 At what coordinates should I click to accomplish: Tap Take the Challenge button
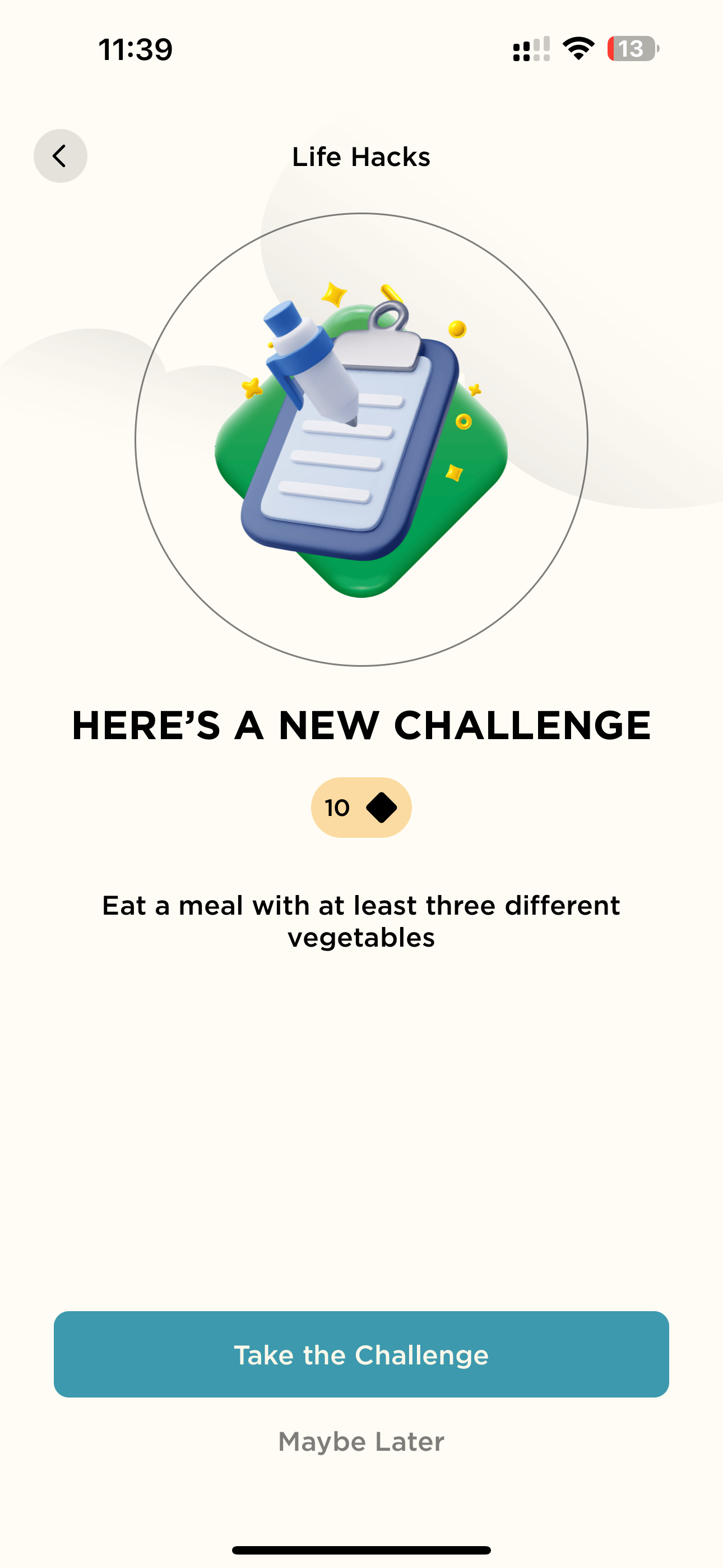coord(361,1354)
